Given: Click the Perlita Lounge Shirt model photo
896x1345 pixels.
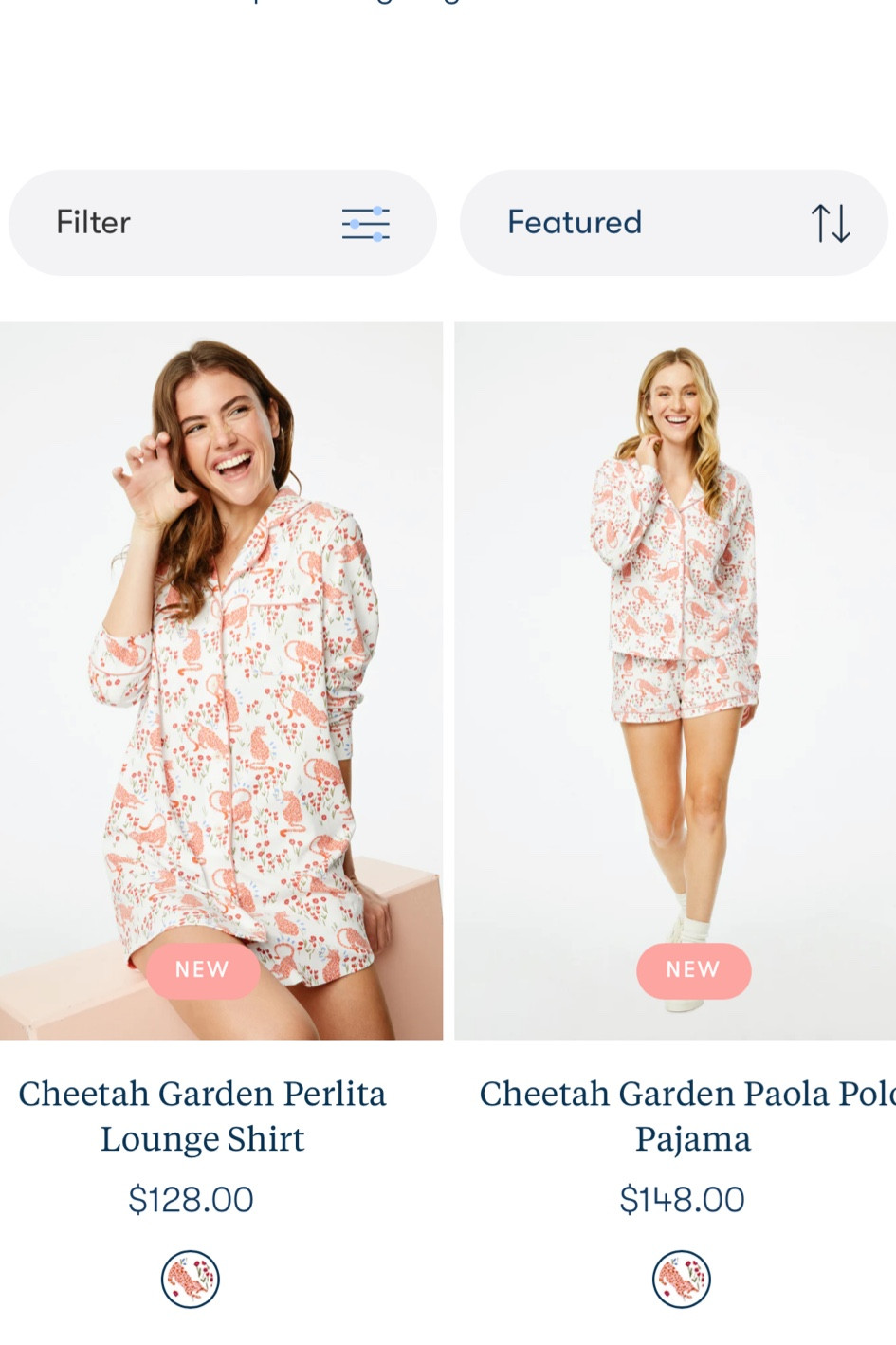Looking at the screenshot, I should 221,664.
